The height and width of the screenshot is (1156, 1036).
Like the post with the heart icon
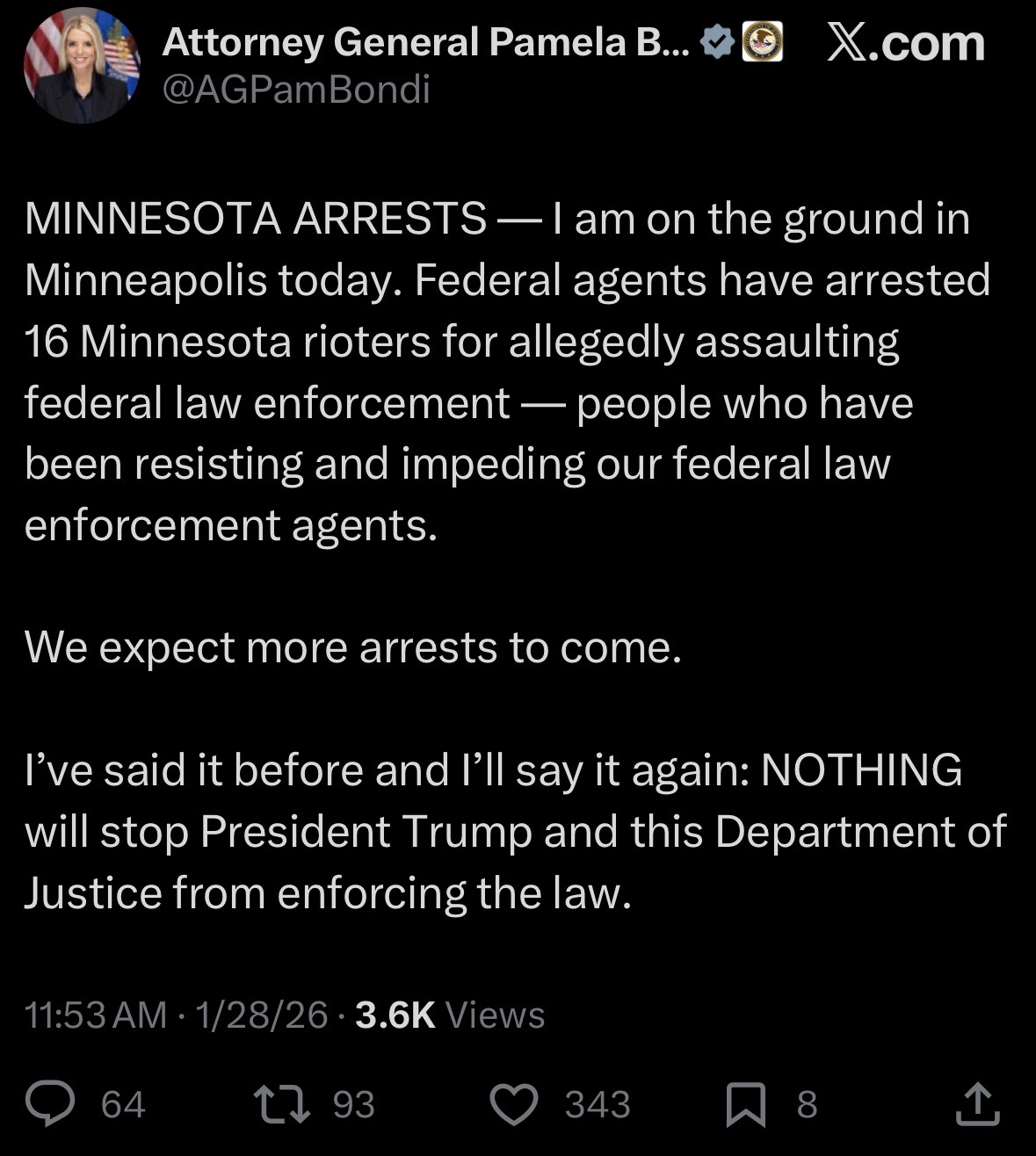(x=513, y=1104)
